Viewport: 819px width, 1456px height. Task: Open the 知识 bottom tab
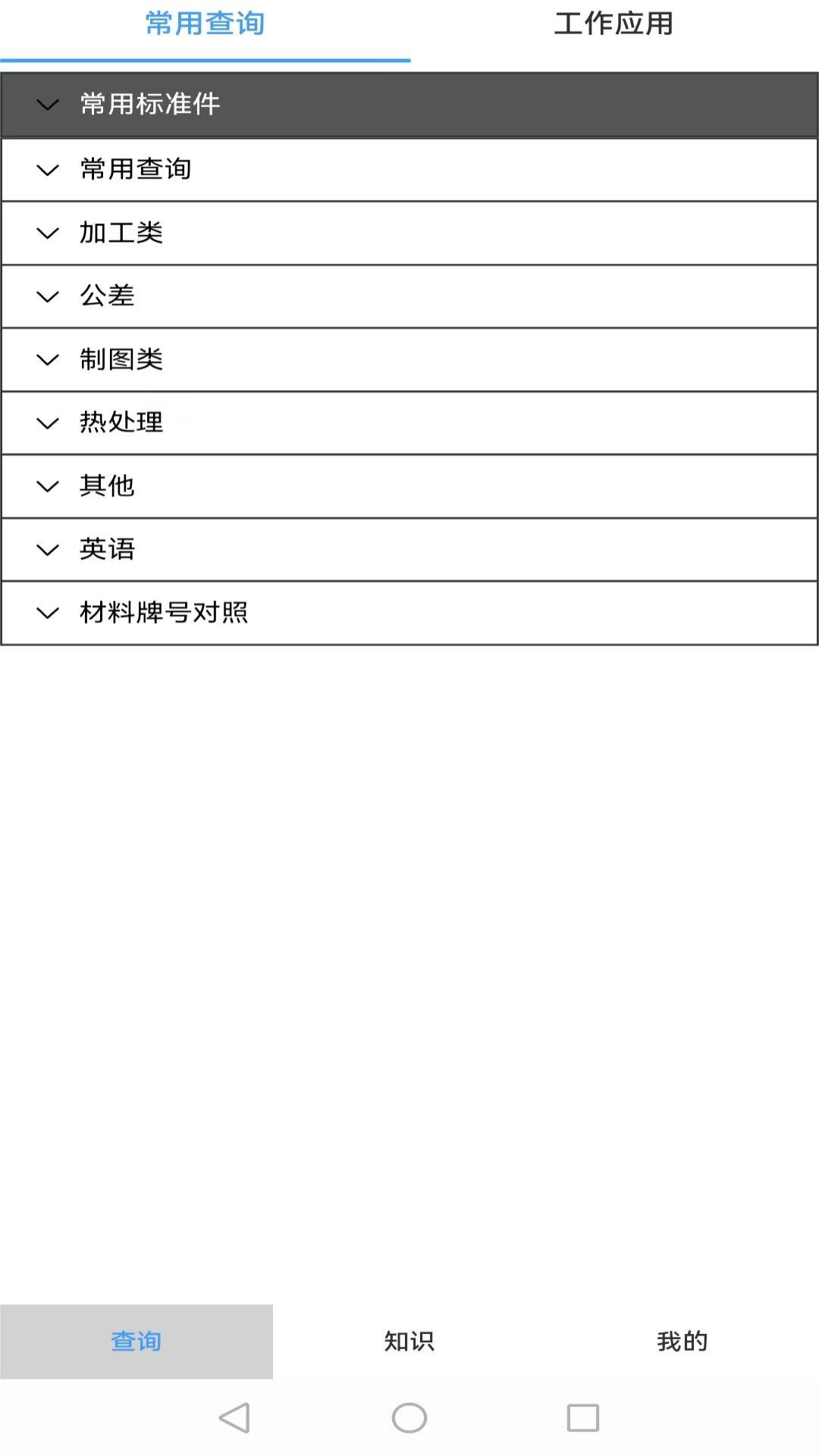(x=409, y=1341)
